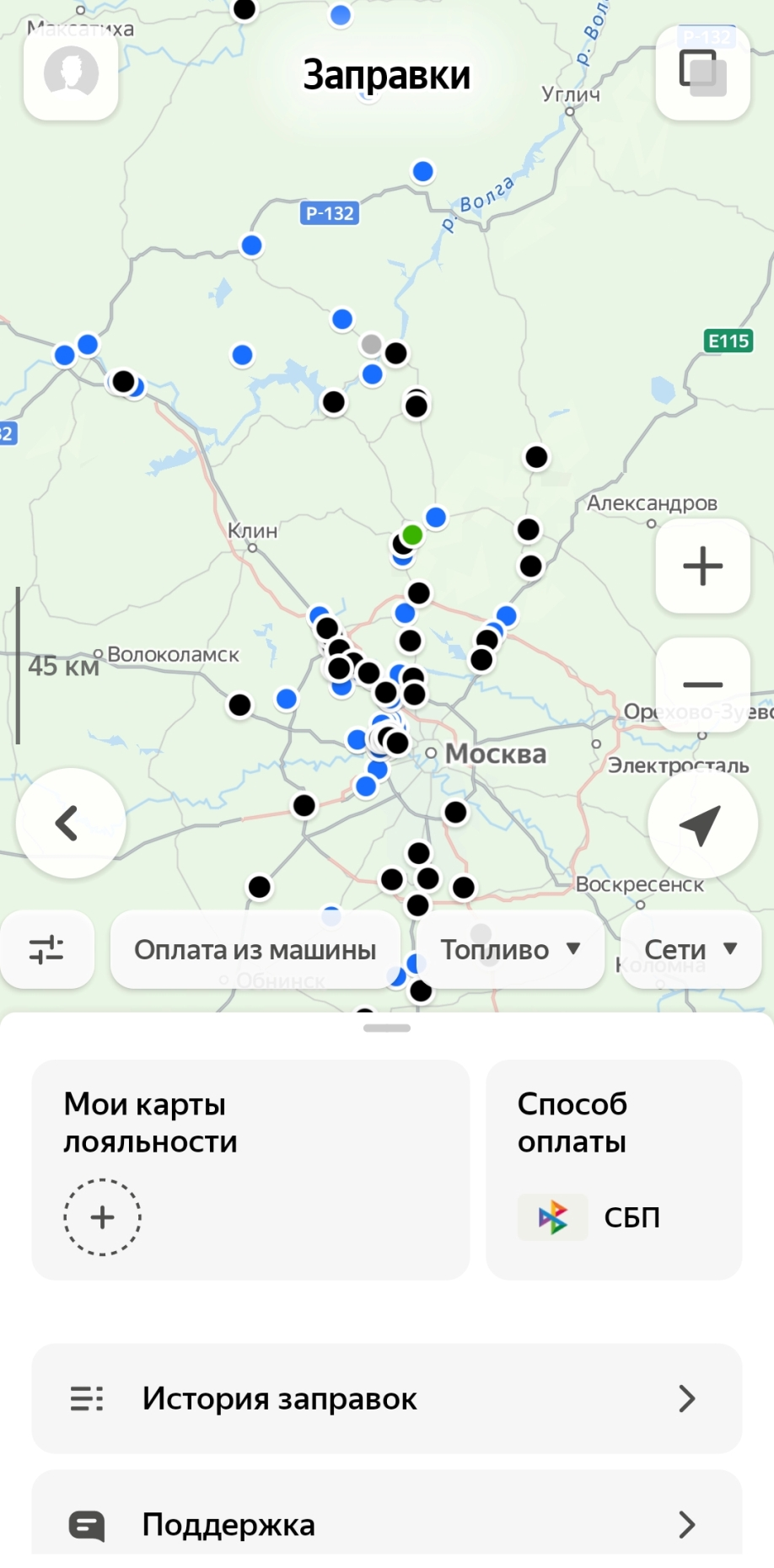Select the Оплата из машины chip

click(x=255, y=949)
